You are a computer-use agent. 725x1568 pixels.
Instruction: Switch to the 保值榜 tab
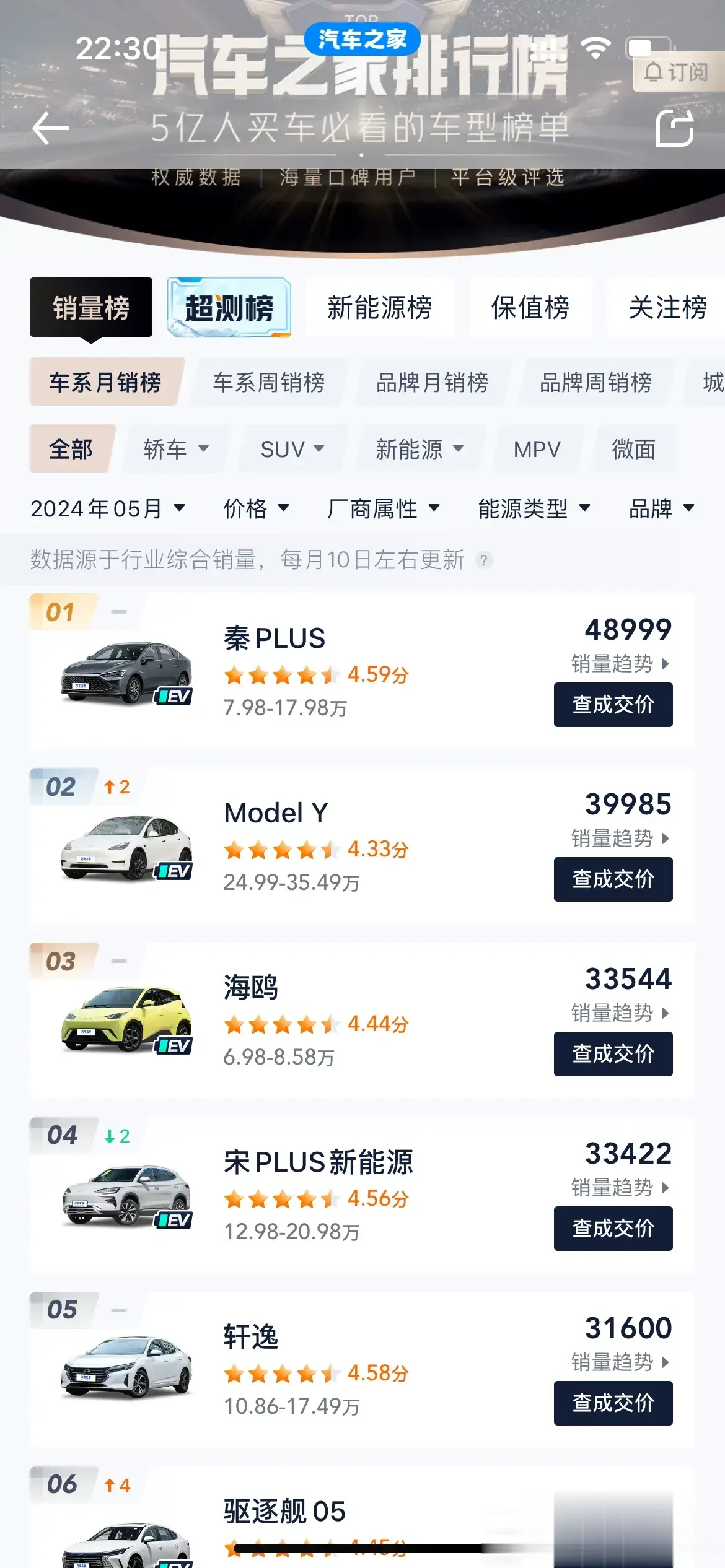pyautogui.click(x=530, y=307)
